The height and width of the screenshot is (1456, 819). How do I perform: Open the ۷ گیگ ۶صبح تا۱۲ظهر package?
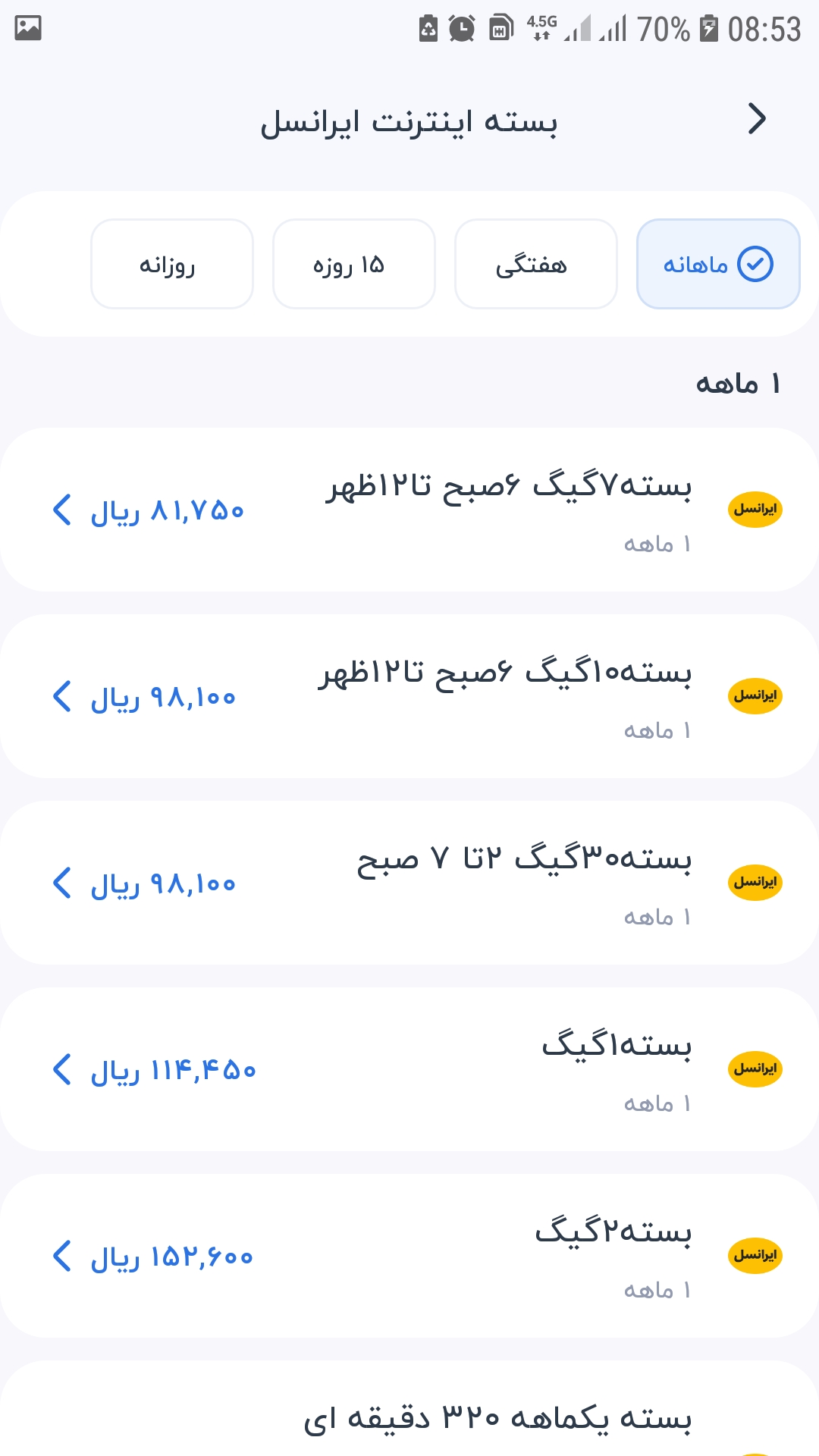click(409, 510)
